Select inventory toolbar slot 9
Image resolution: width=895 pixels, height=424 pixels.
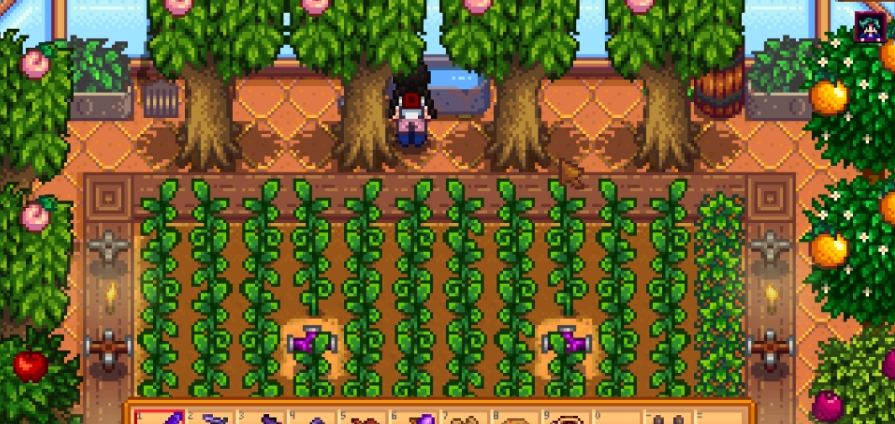[567, 416]
